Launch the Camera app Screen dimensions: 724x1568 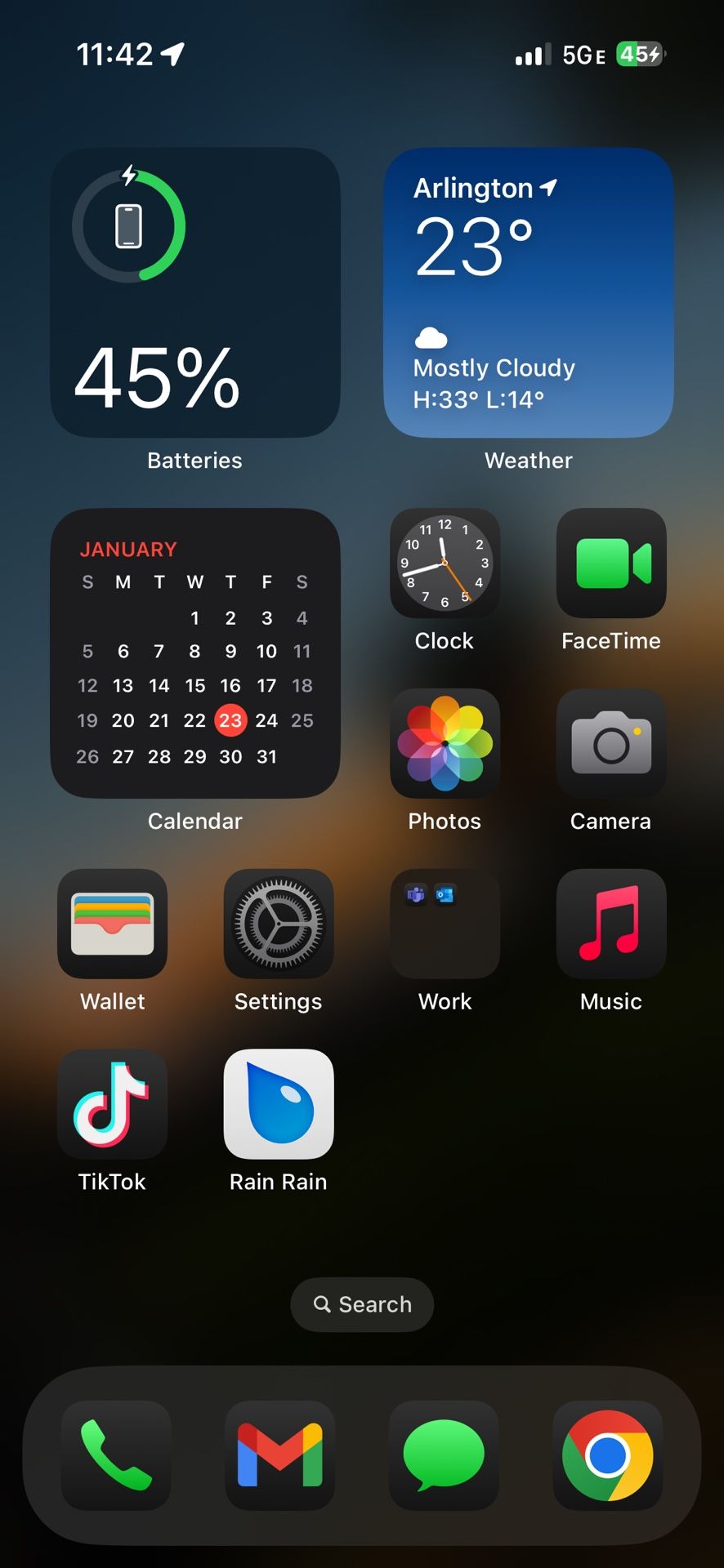coord(611,743)
